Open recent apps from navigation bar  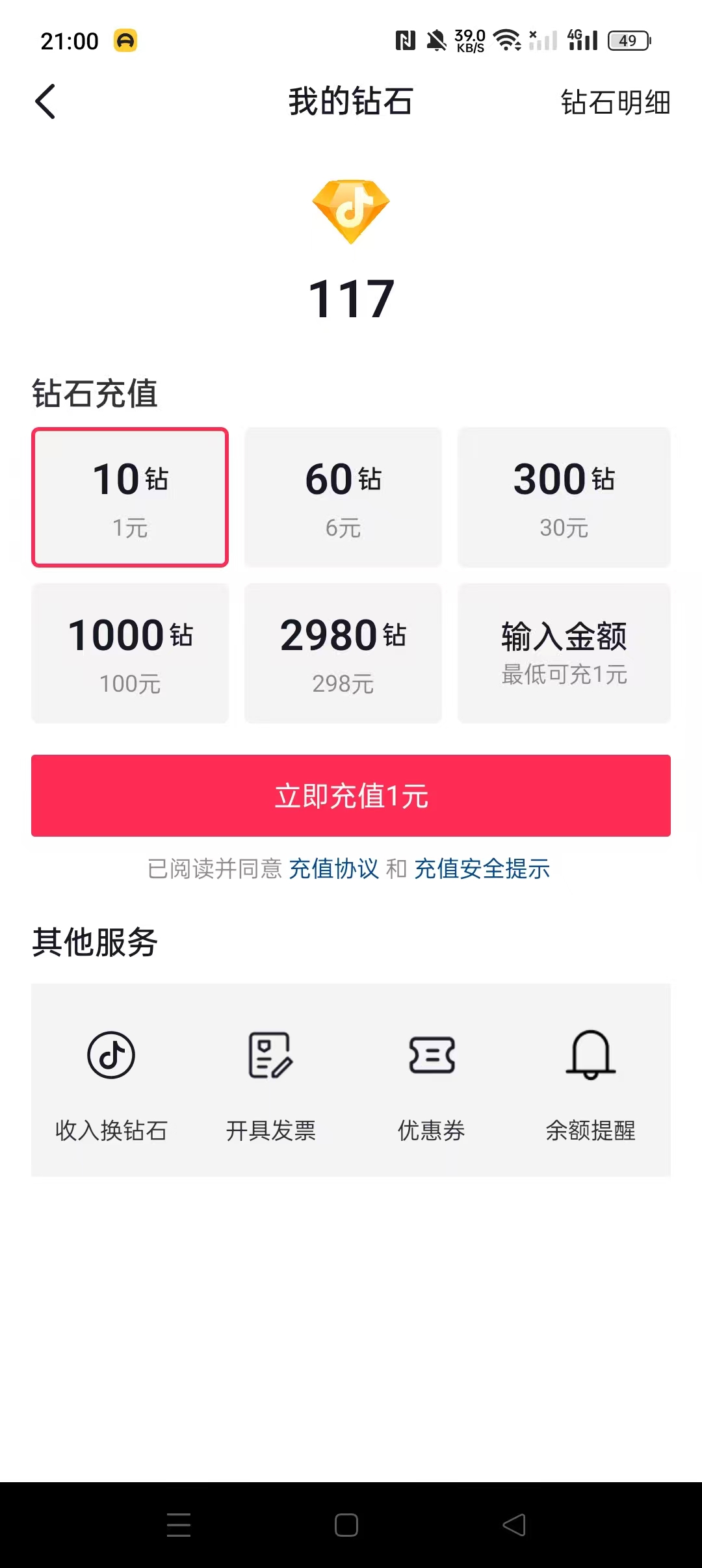[179, 1525]
